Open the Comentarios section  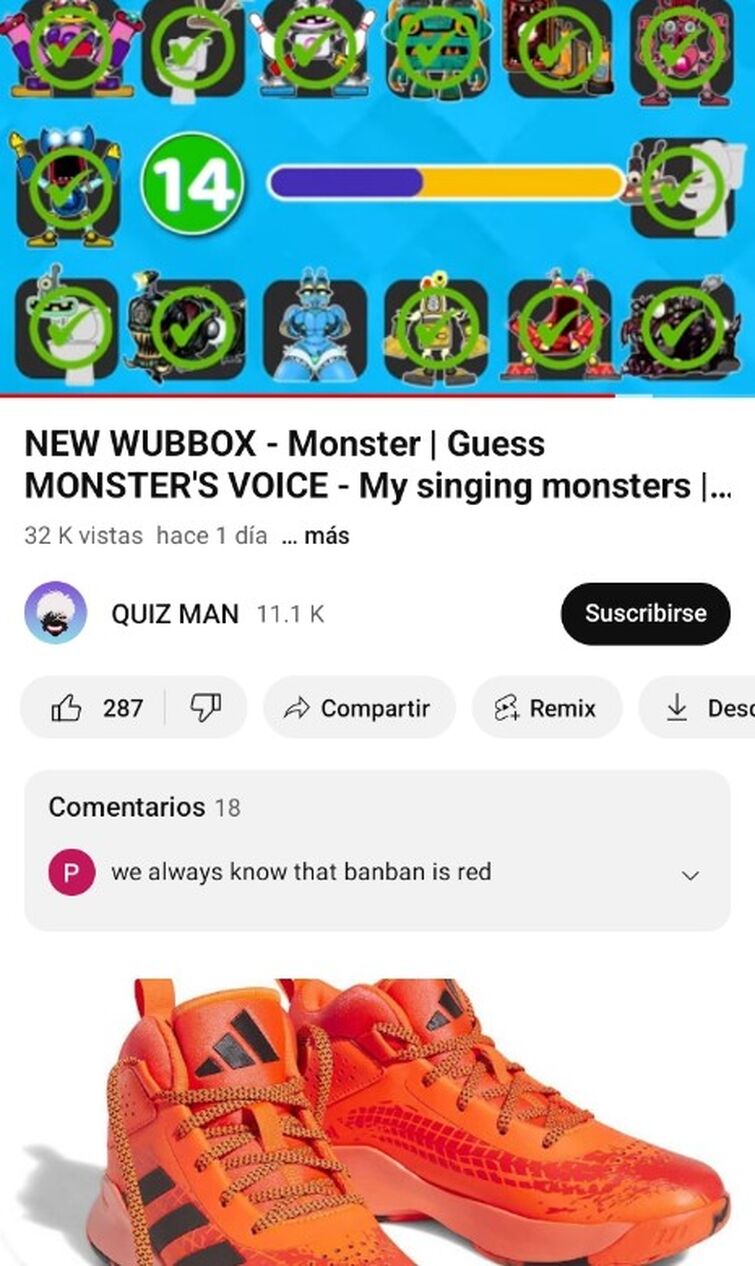(377, 849)
